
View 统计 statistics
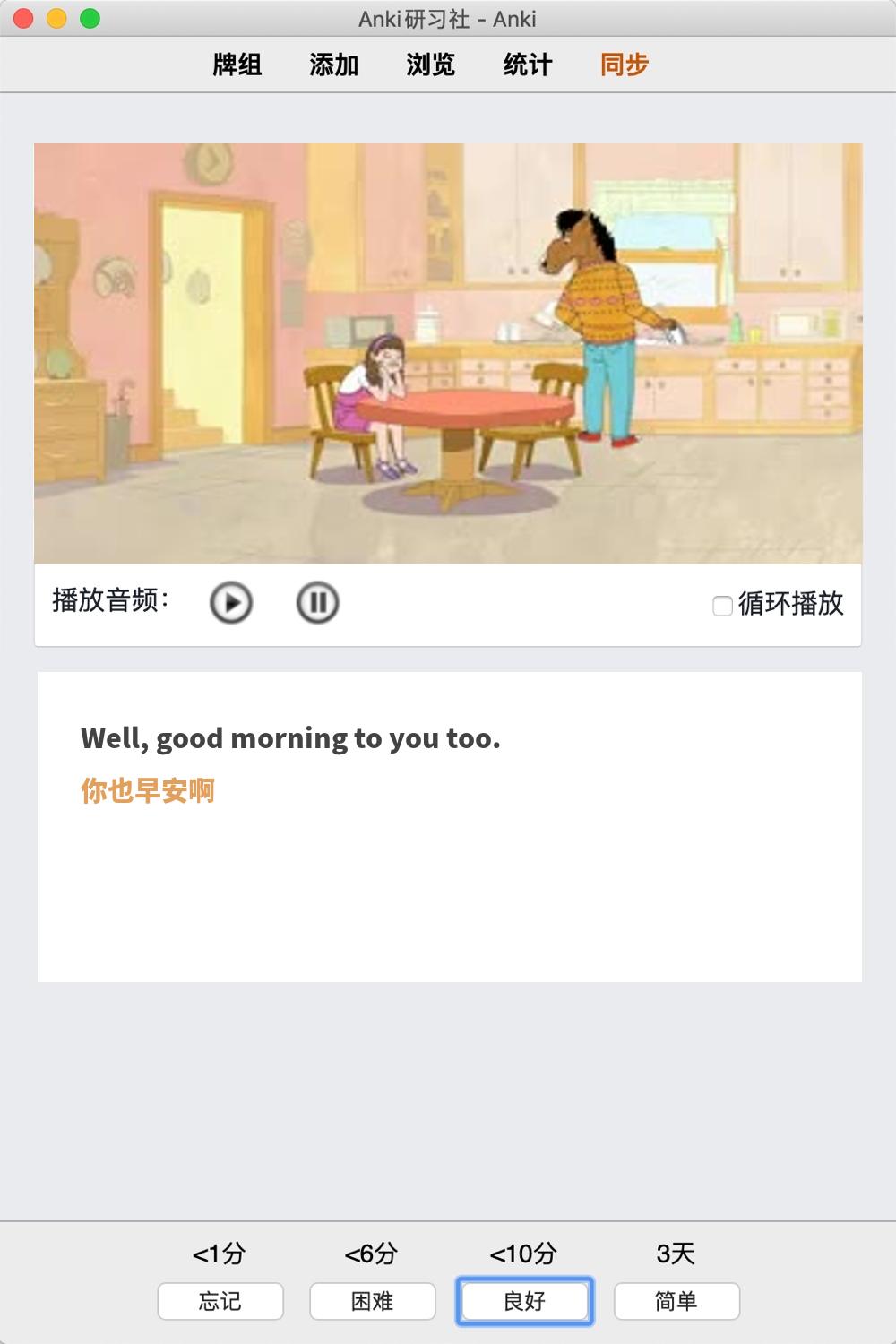point(528,65)
